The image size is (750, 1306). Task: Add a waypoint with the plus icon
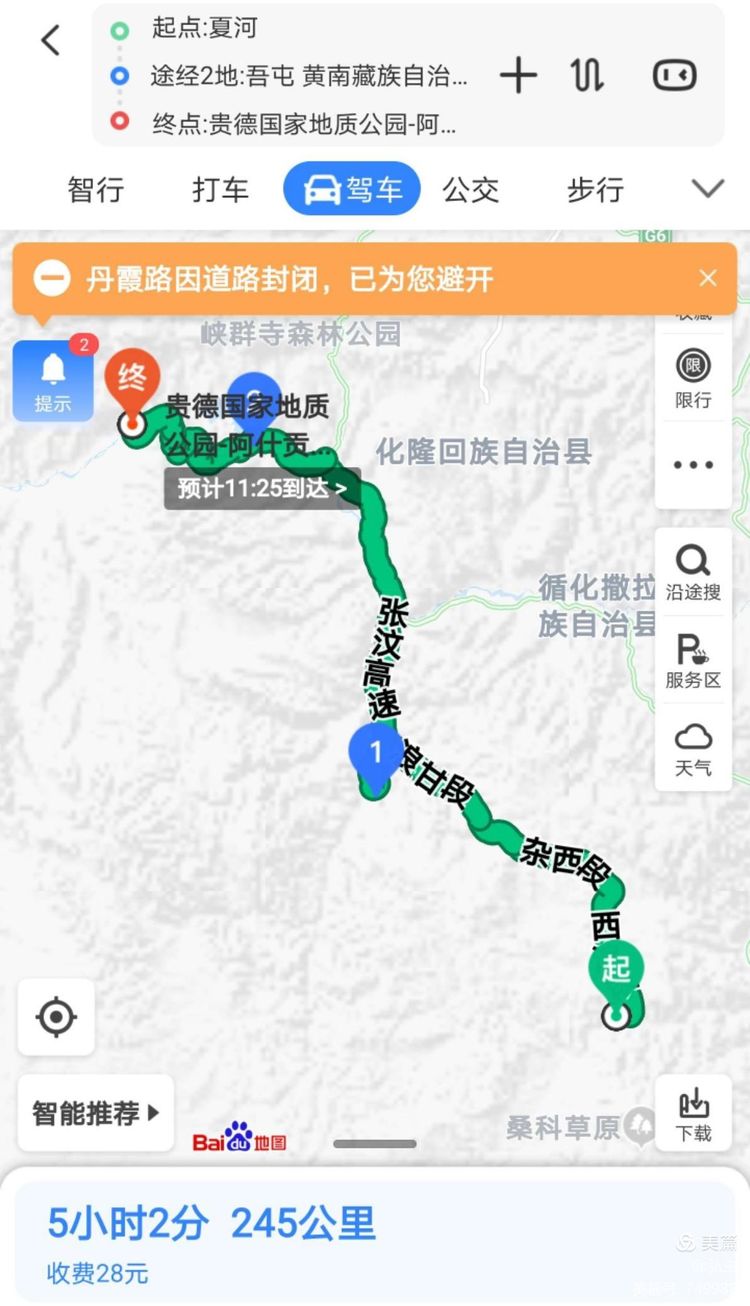[518, 75]
